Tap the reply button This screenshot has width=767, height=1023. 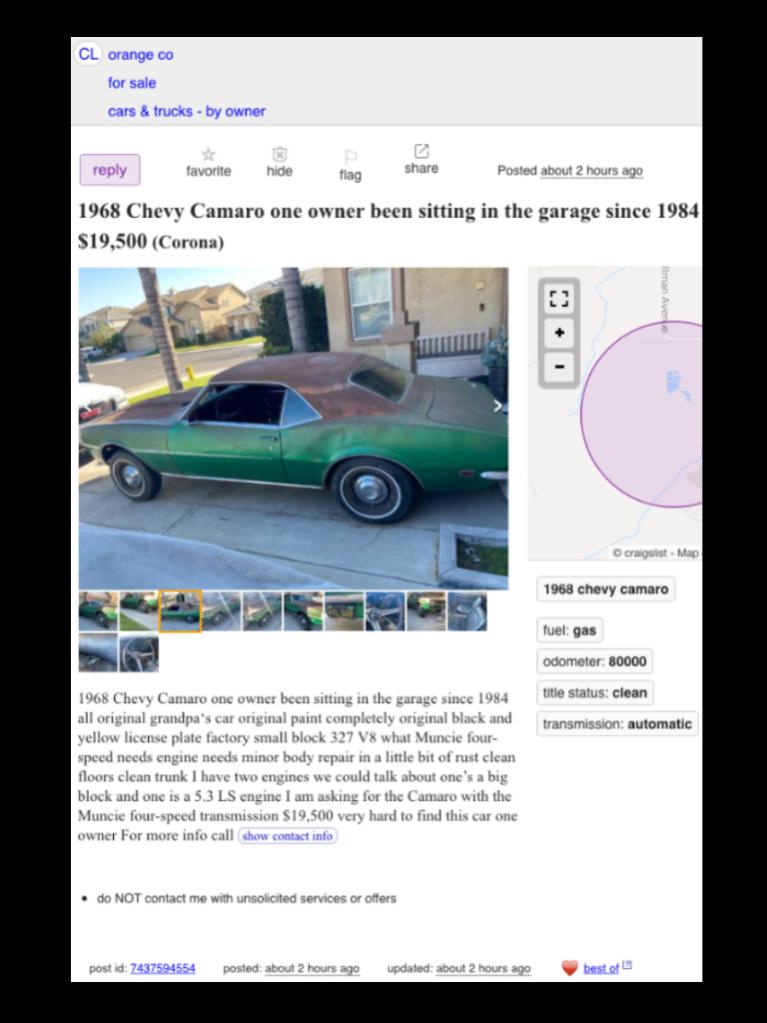pyautogui.click(x=109, y=170)
